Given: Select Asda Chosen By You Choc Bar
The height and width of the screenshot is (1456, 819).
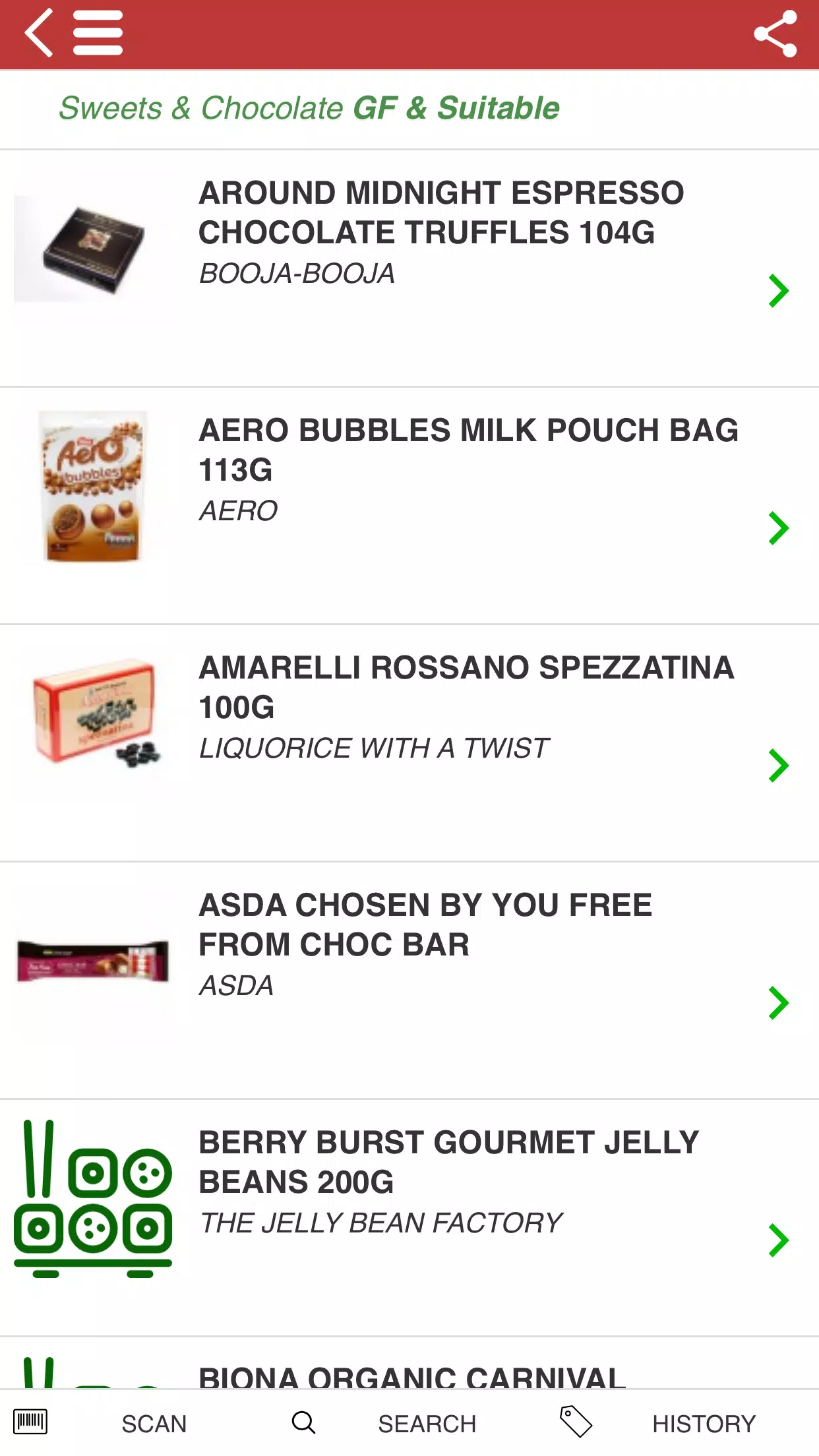Looking at the screenshot, I should 409,981.
